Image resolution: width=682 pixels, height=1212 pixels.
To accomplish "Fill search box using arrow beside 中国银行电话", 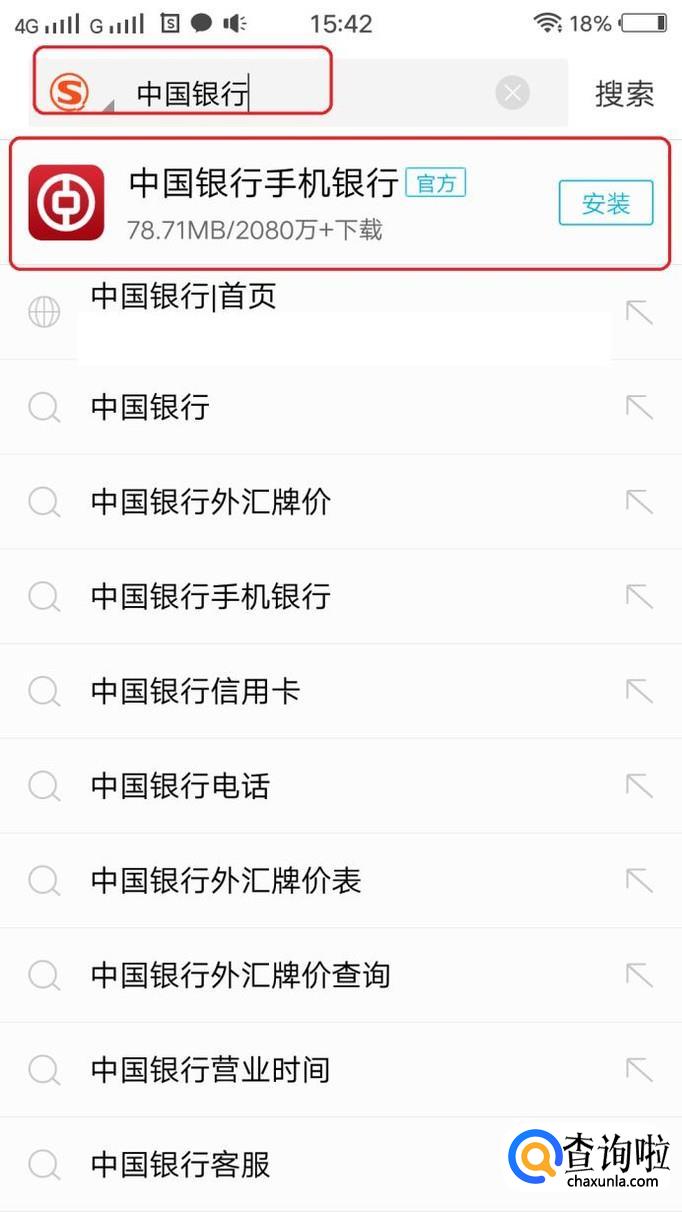I will pyautogui.click(x=638, y=786).
